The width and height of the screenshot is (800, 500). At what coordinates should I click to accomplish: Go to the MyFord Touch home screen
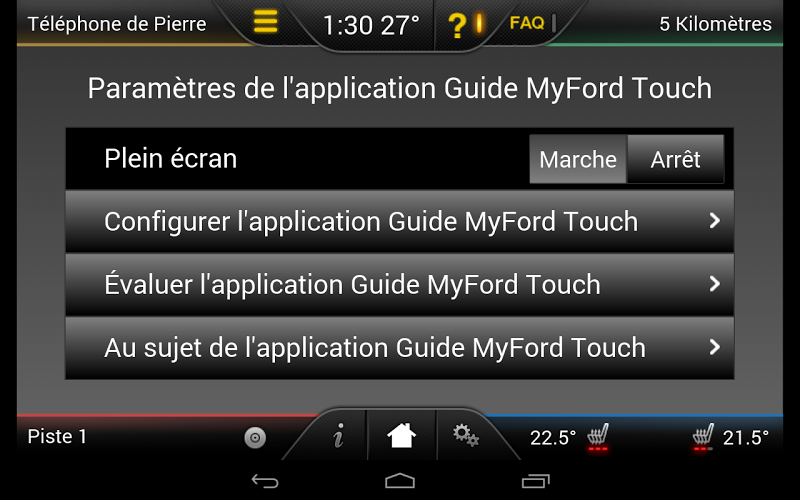401,435
